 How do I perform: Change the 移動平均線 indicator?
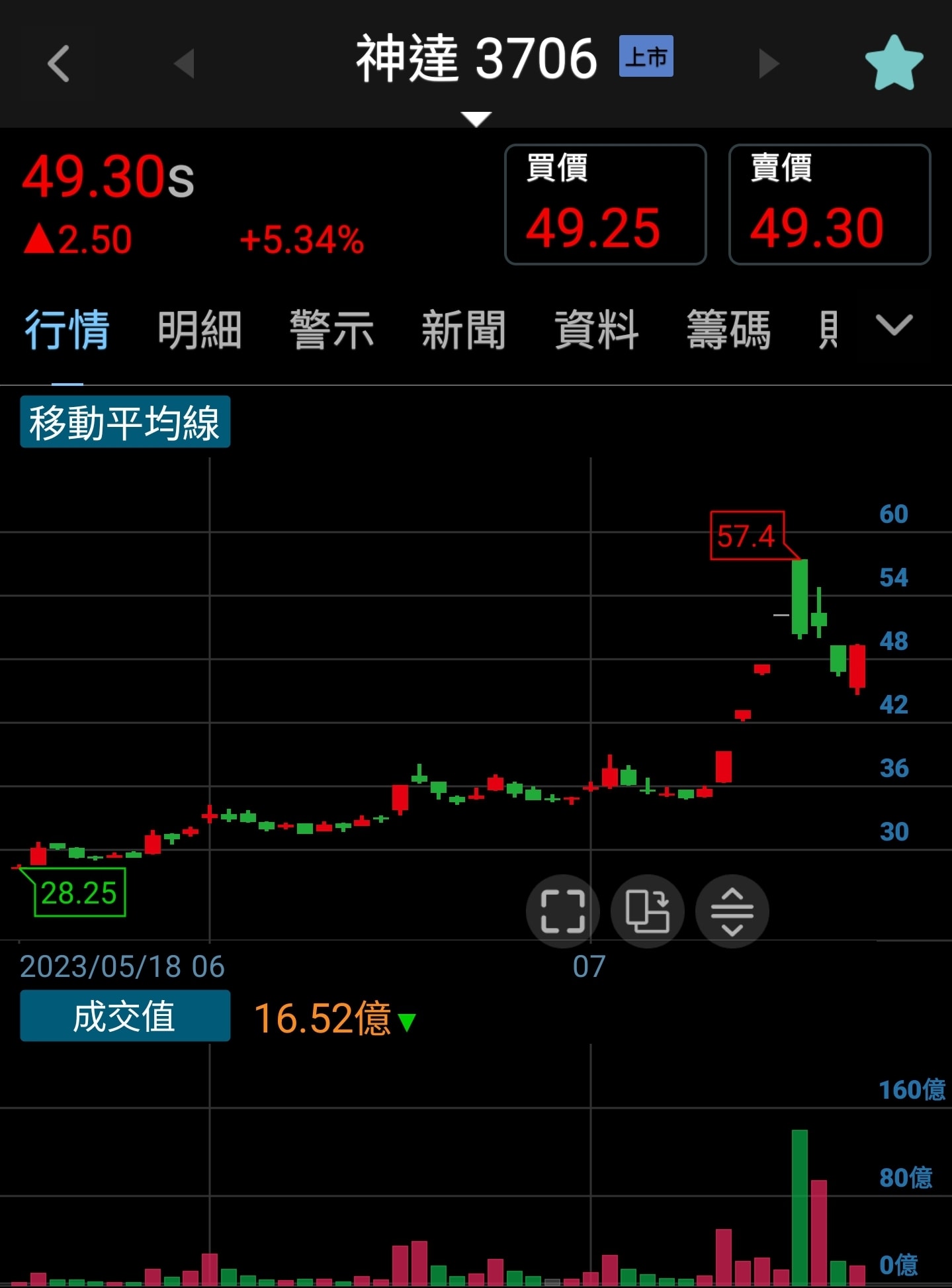(x=125, y=422)
